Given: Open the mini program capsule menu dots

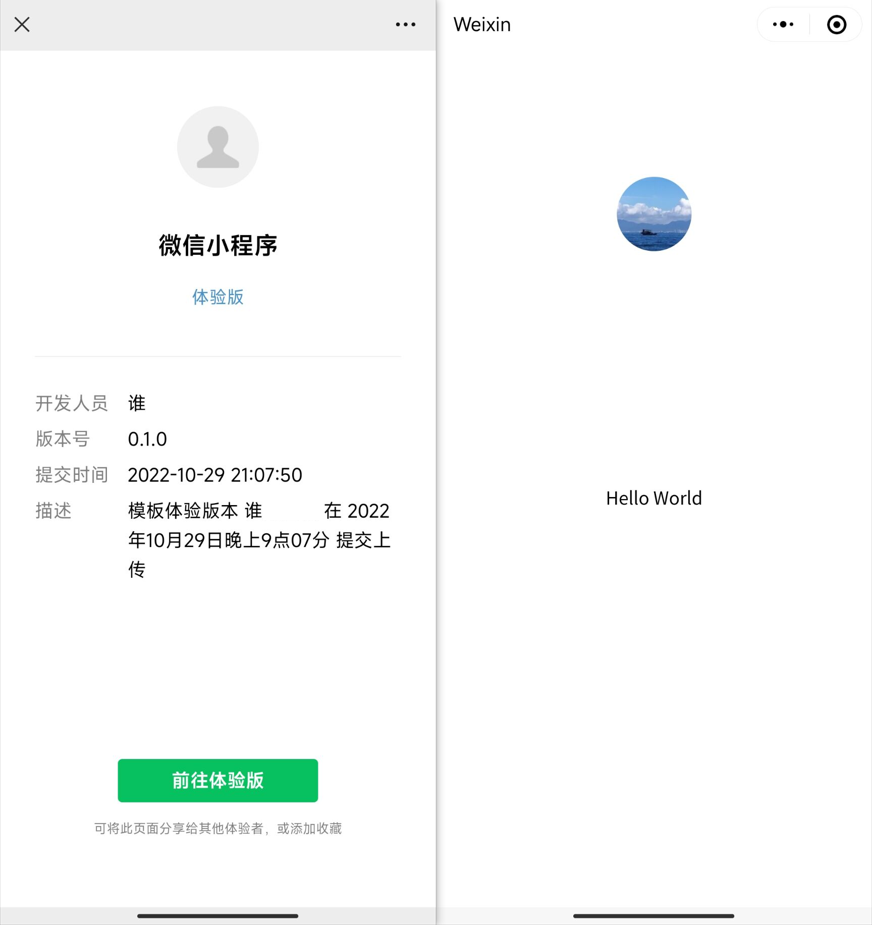Looking at the screenshot, I should coord(783,25).
